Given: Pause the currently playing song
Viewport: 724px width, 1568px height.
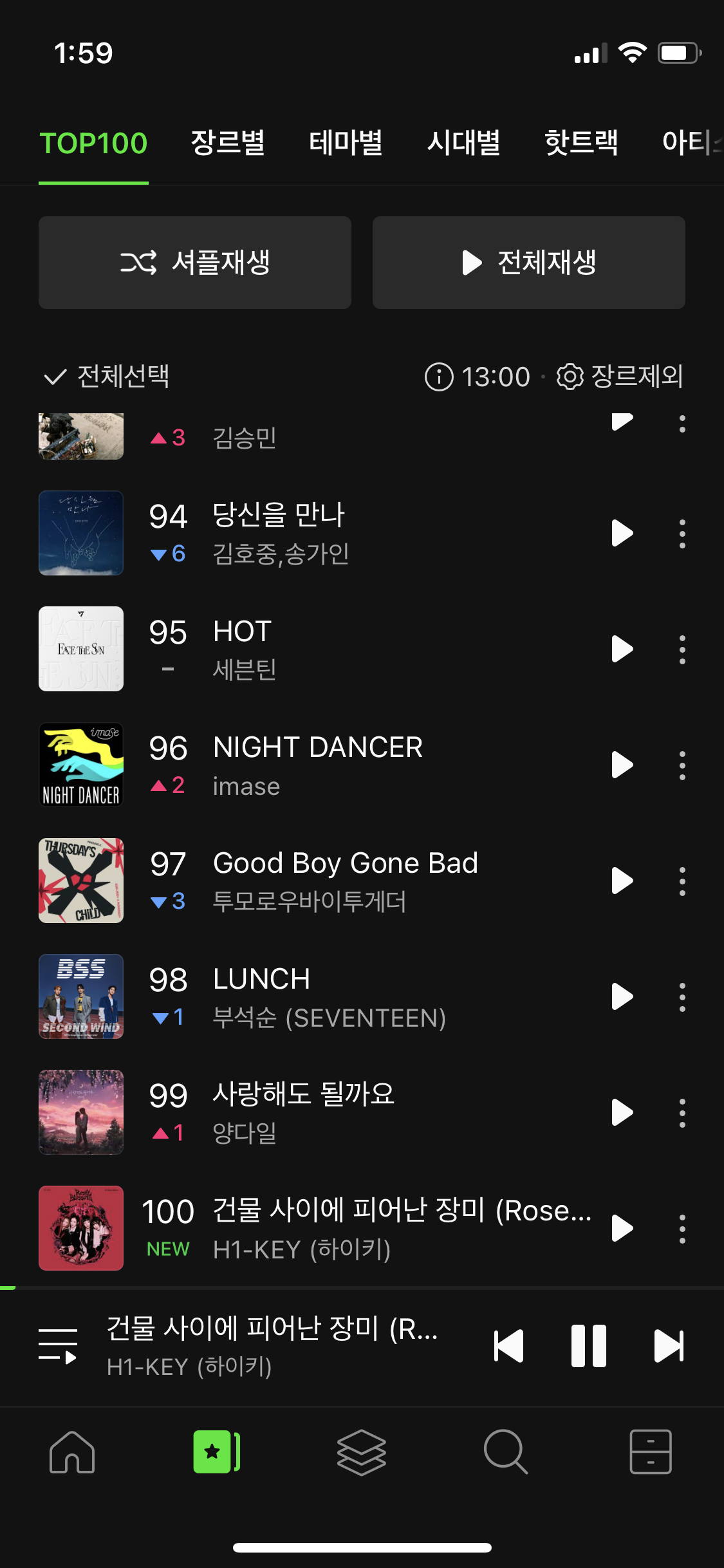Looking at the screenshot, I should (x=589, y=1345).
